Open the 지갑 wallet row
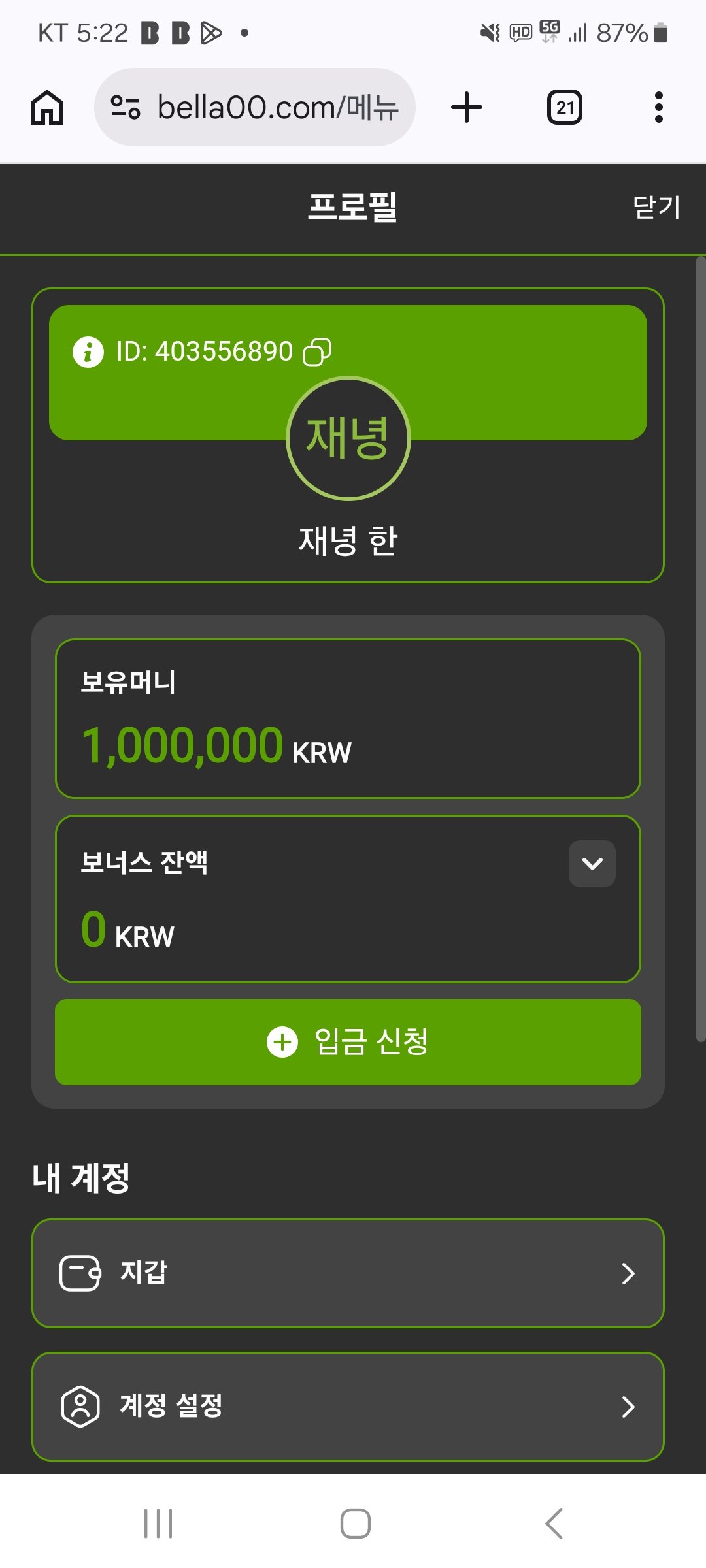 [x=348, y=1273]
